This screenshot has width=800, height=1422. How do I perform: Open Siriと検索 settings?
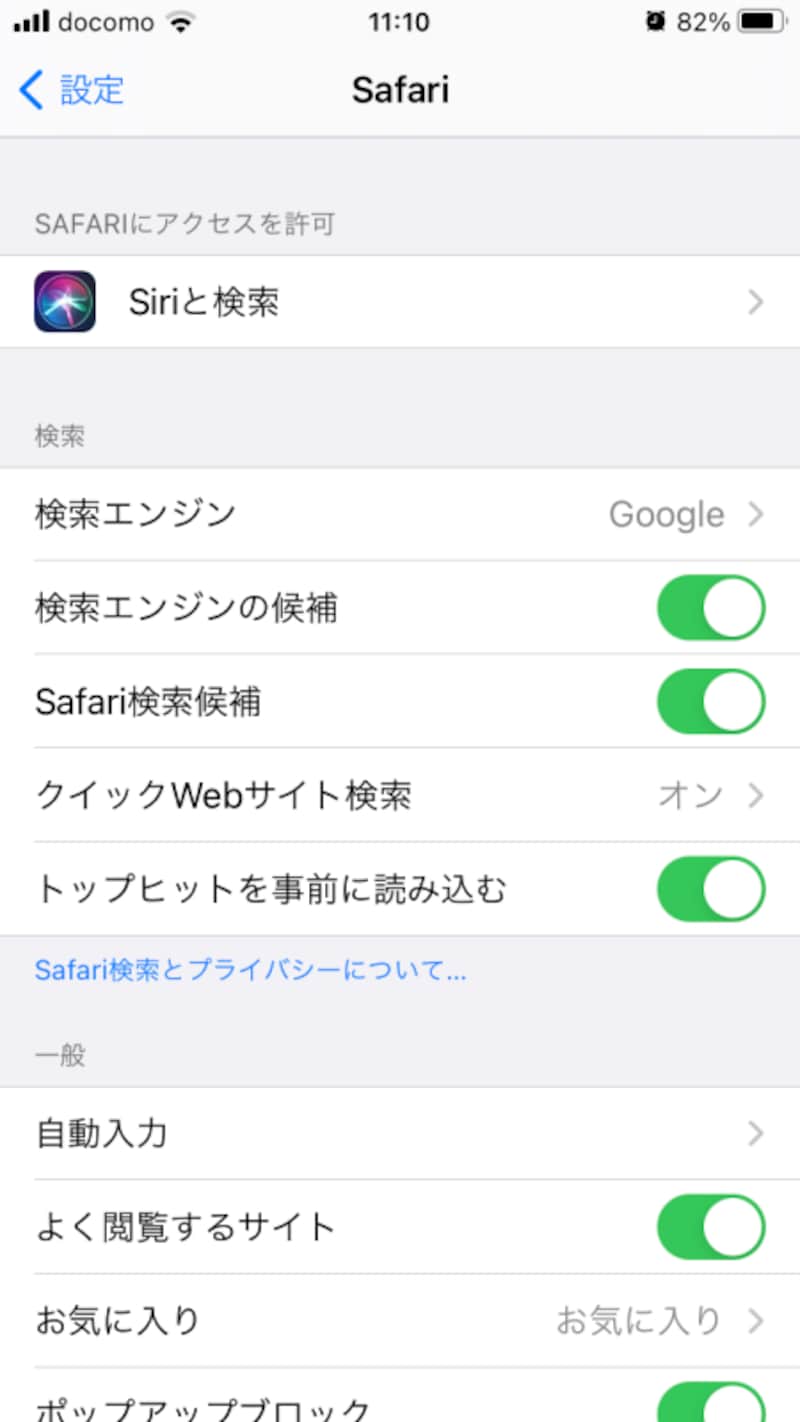point(400,302)
